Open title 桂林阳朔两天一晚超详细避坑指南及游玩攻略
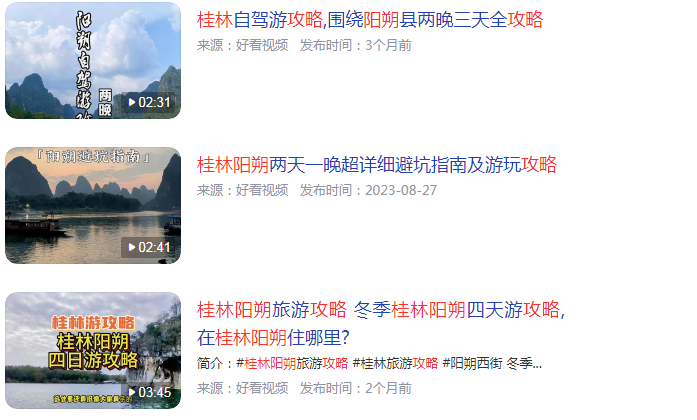 click(x=376, y=165)
